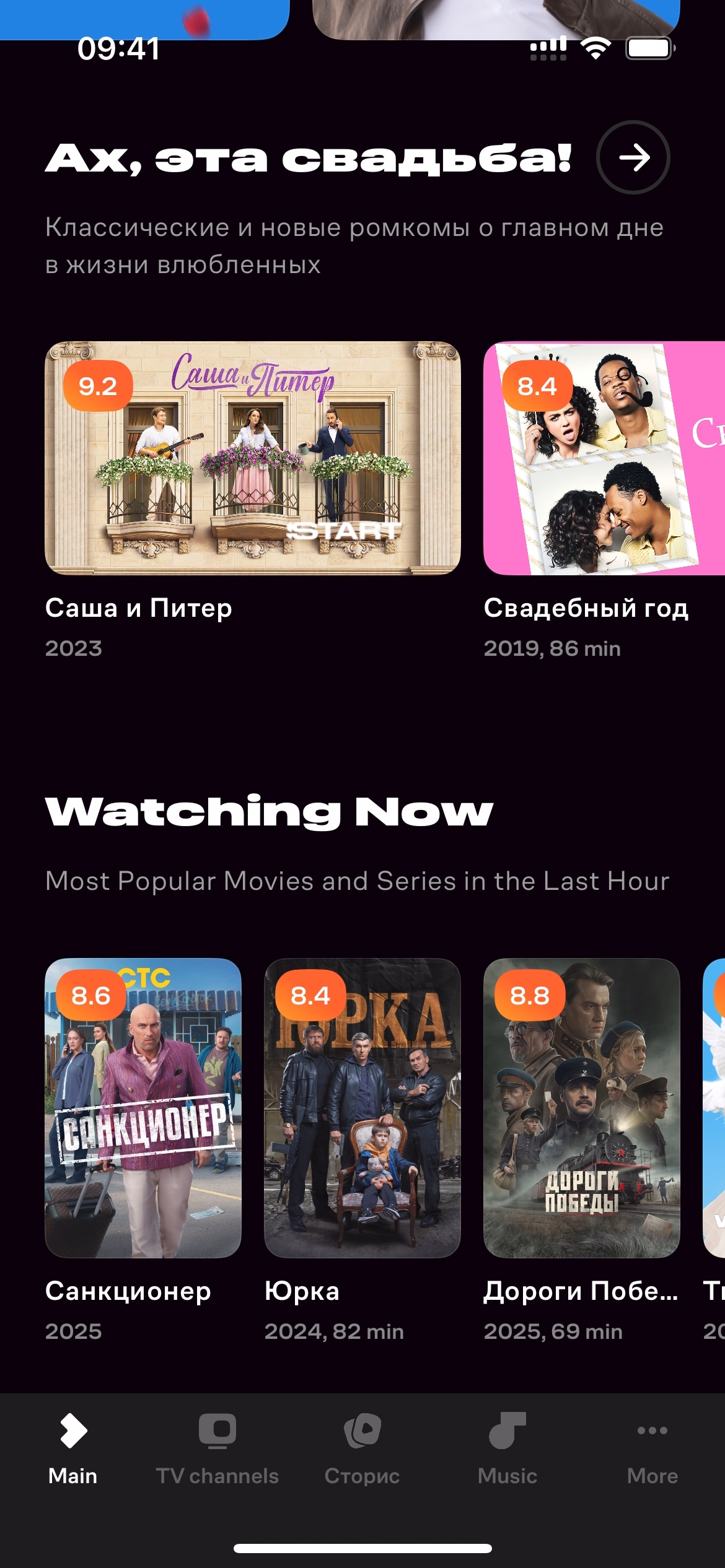Open the Свадебный год movie card

click(604, 458)
